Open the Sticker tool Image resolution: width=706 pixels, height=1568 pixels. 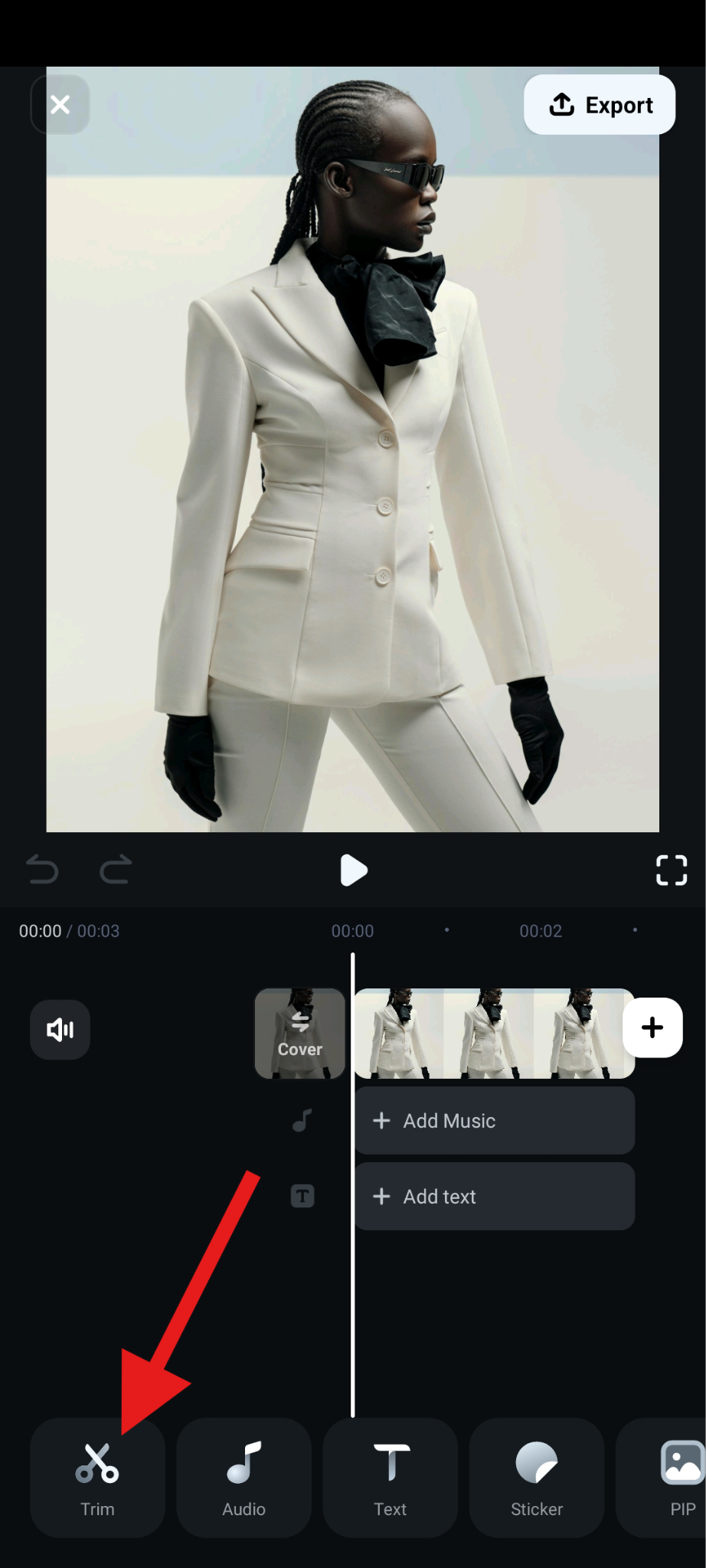[537, 1478]
